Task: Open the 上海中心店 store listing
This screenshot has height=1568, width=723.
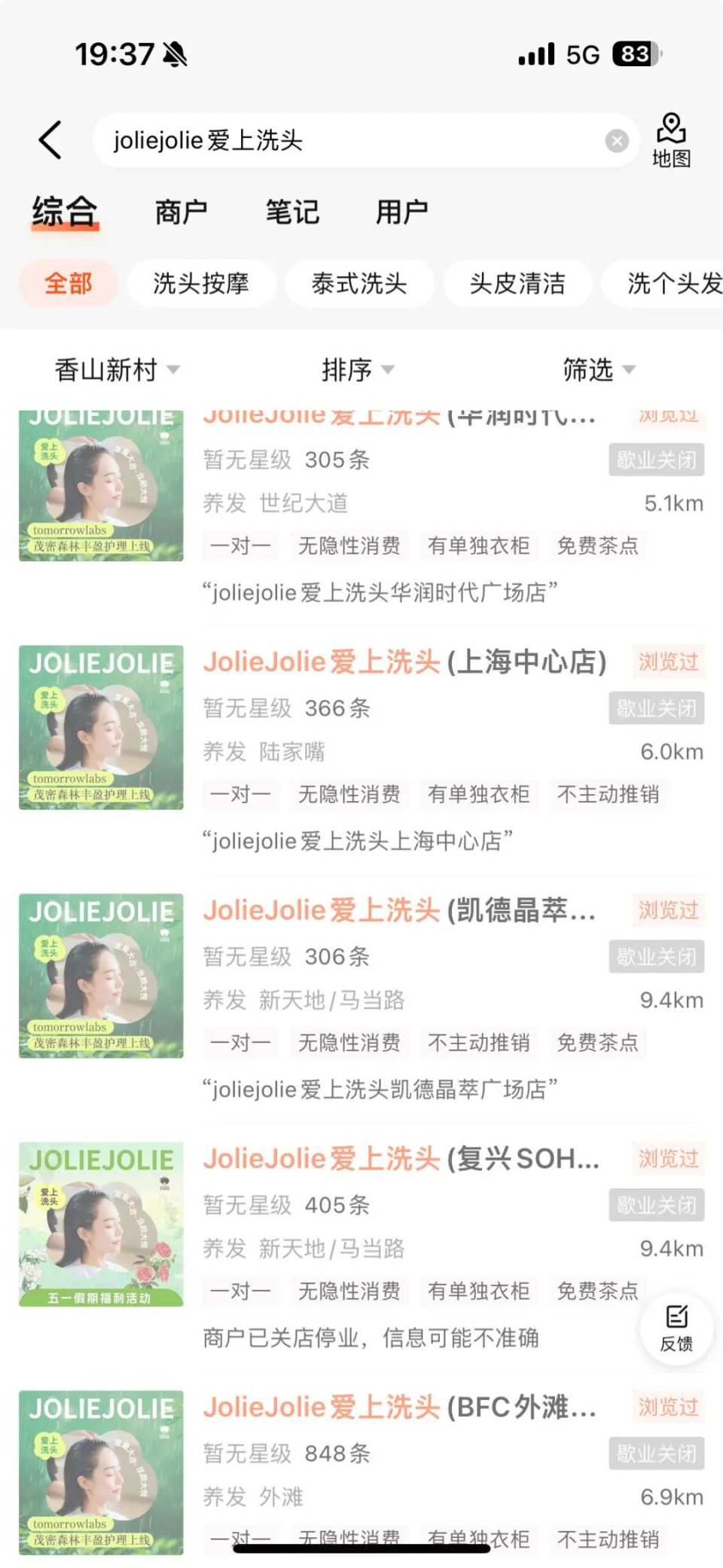Action: pyautogui.click(x=404, y=662)
